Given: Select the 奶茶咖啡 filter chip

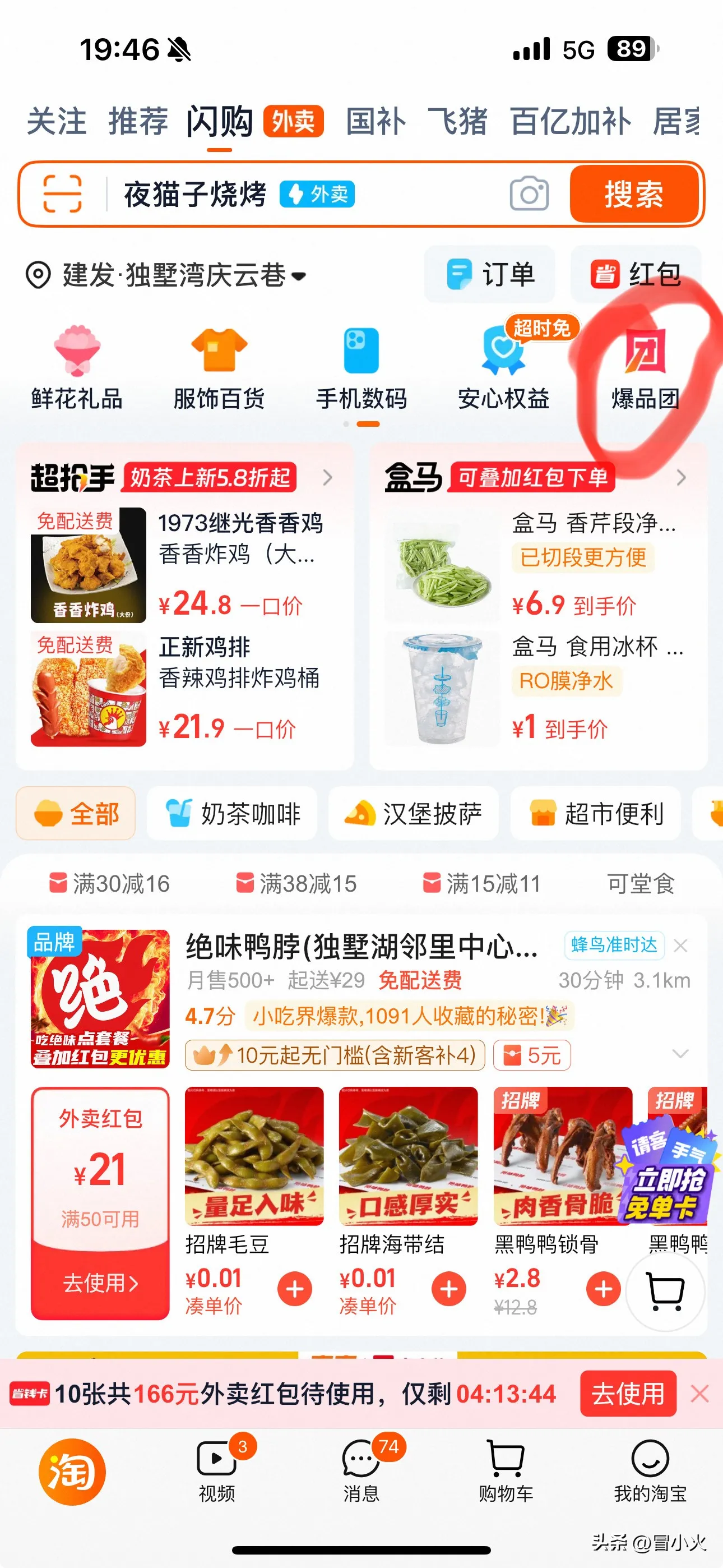Looking at the screenshot, I should [233, 814].
